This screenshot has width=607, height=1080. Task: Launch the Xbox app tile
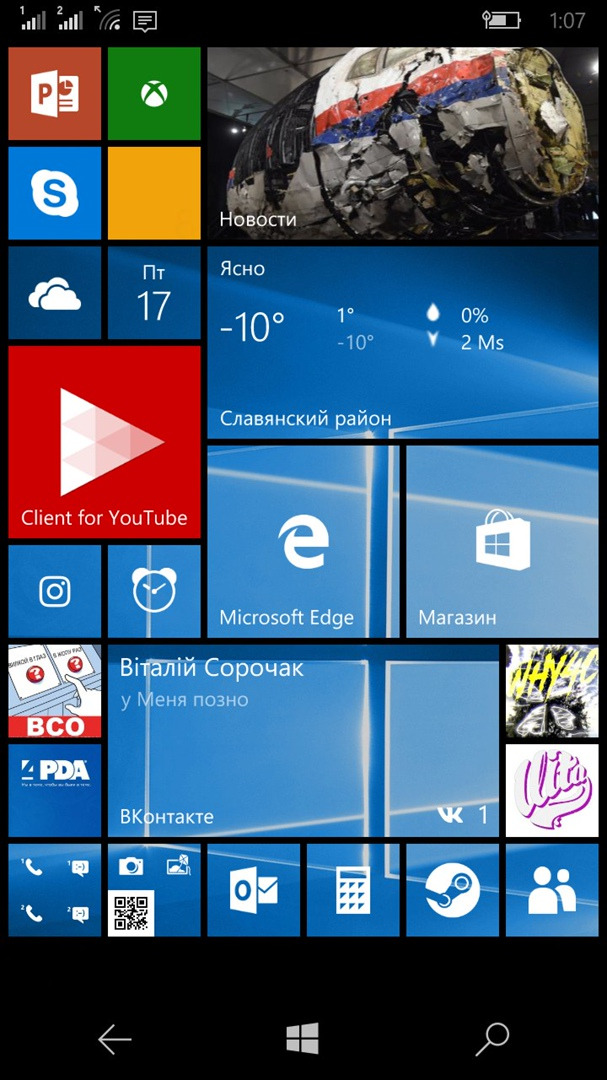154,93
